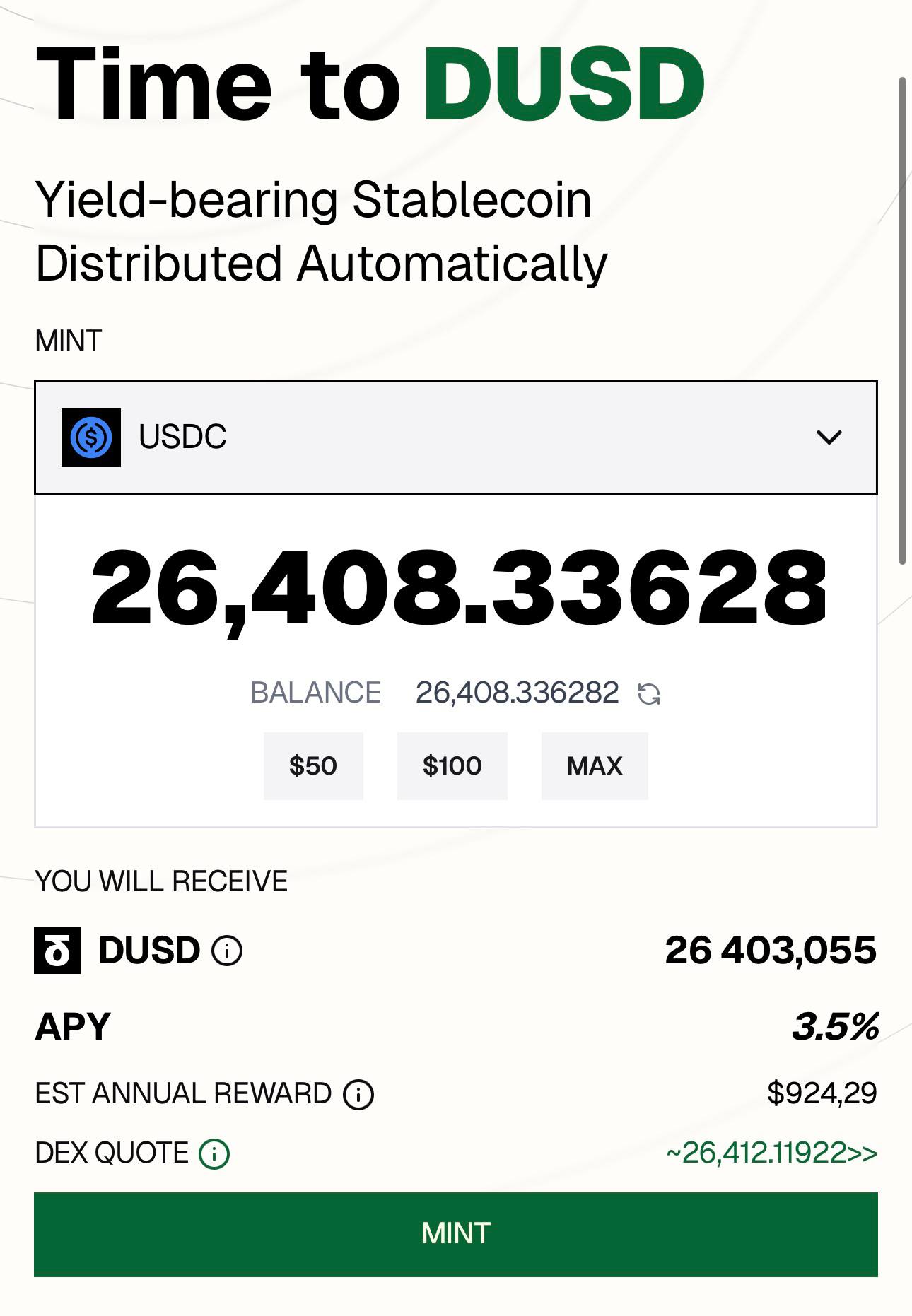Open the Est Annual Reward info tooltip

pyautogui.click(x=358, y=1094)
